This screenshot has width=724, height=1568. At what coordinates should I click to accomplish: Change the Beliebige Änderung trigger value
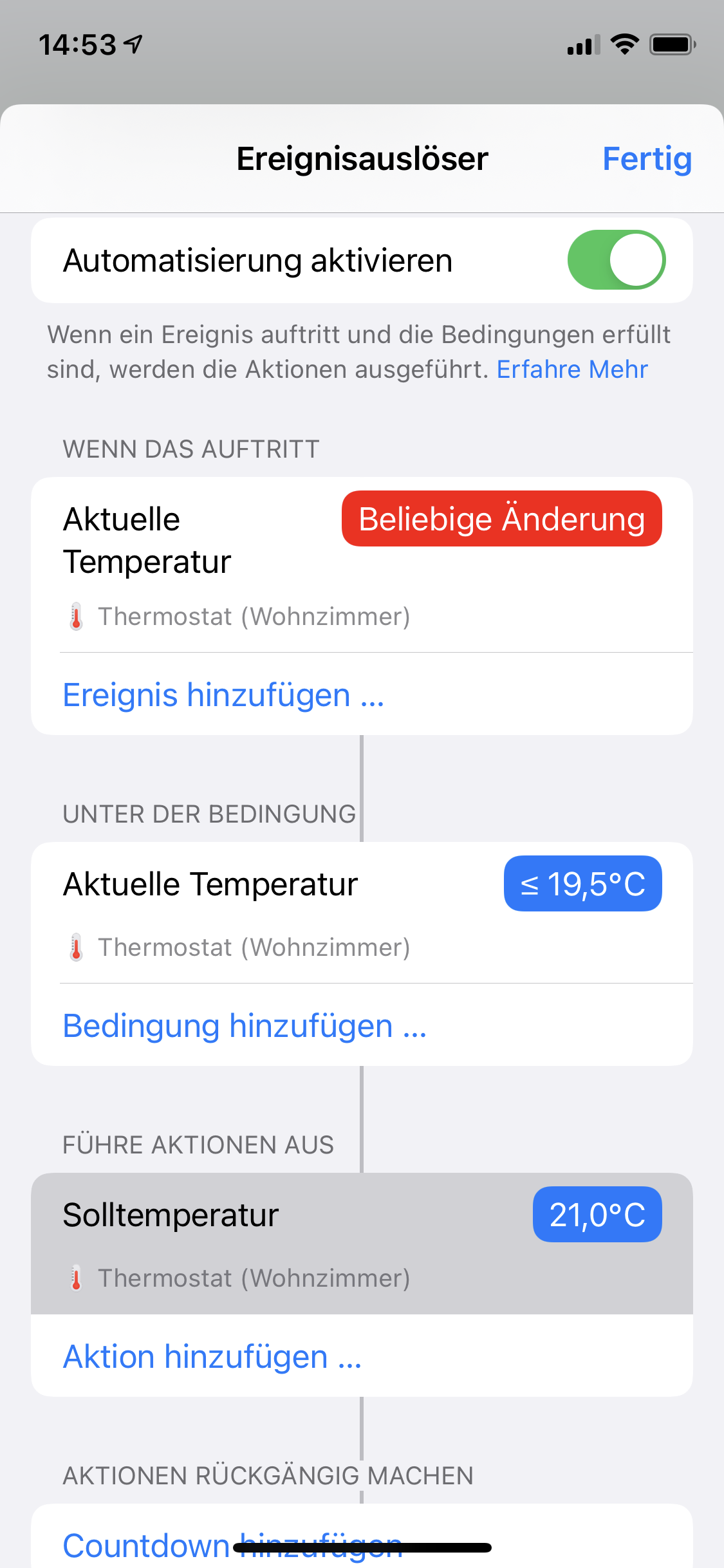501,519
